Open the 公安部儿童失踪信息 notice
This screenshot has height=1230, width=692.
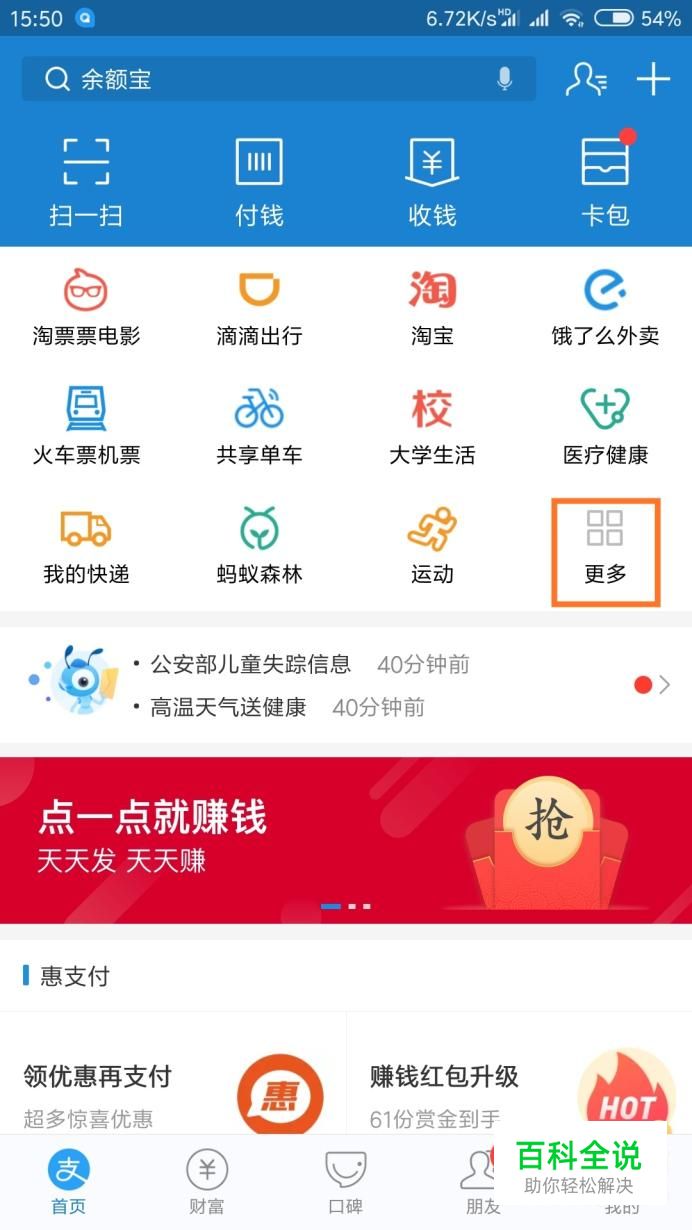250,664
